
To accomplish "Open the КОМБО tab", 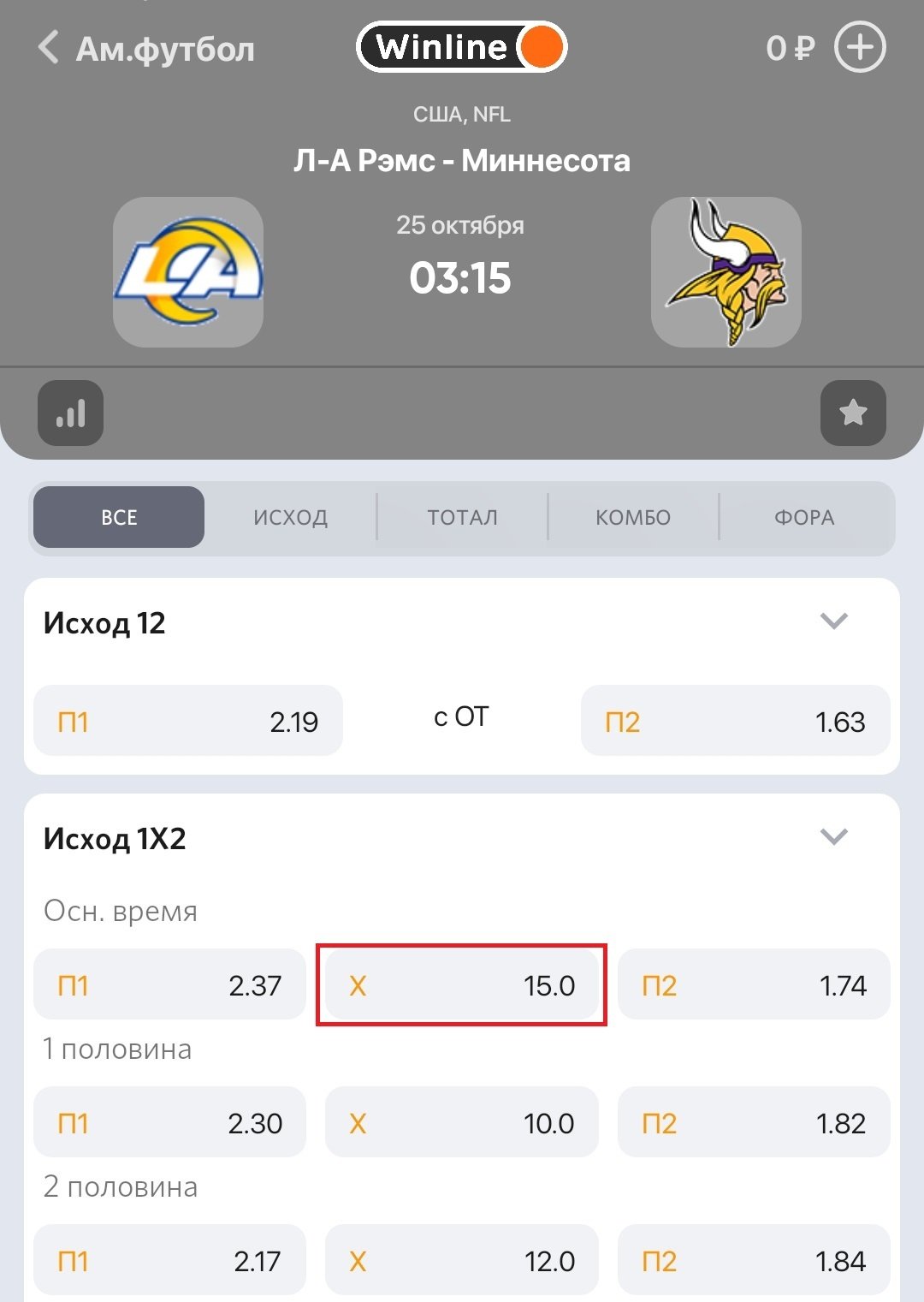I will coord(633,517).
